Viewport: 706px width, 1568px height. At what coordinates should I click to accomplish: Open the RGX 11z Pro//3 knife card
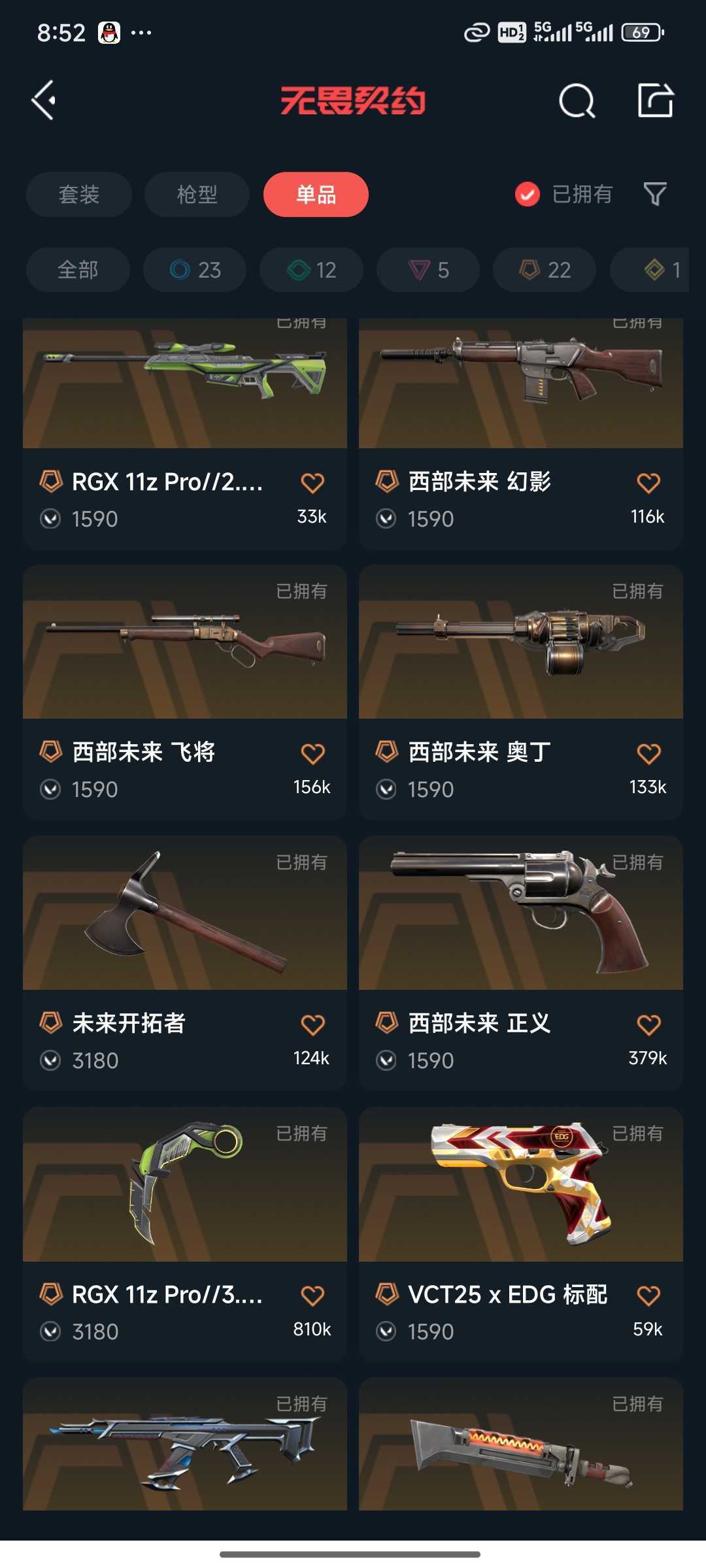pos(185,1235)
